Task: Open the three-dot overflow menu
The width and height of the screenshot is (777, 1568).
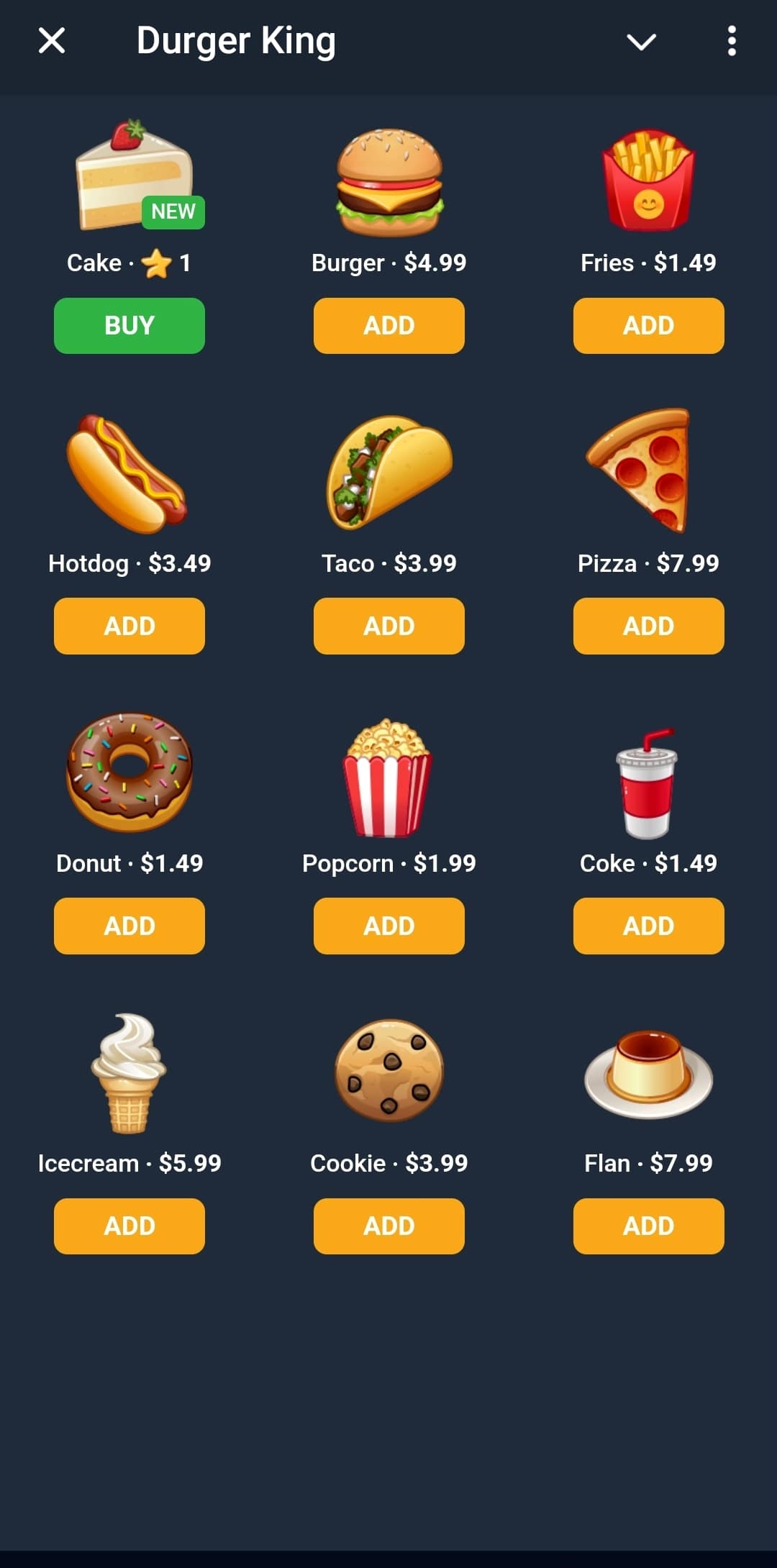Action: click(732, 41)
